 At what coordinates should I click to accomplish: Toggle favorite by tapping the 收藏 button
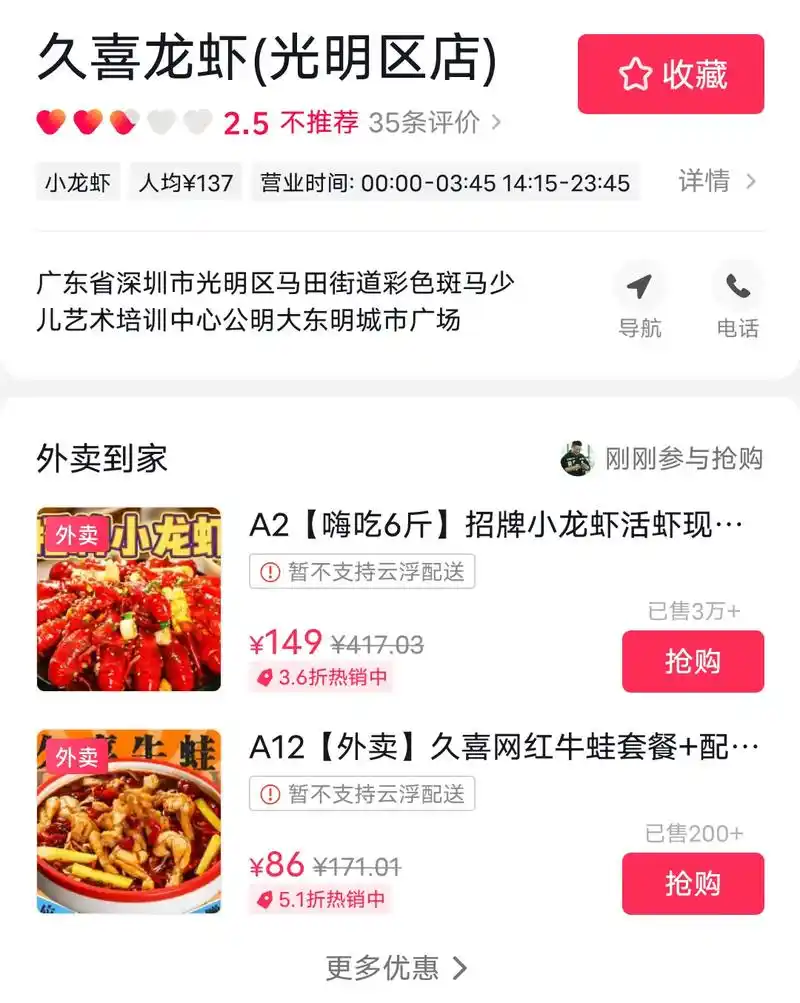671,73
